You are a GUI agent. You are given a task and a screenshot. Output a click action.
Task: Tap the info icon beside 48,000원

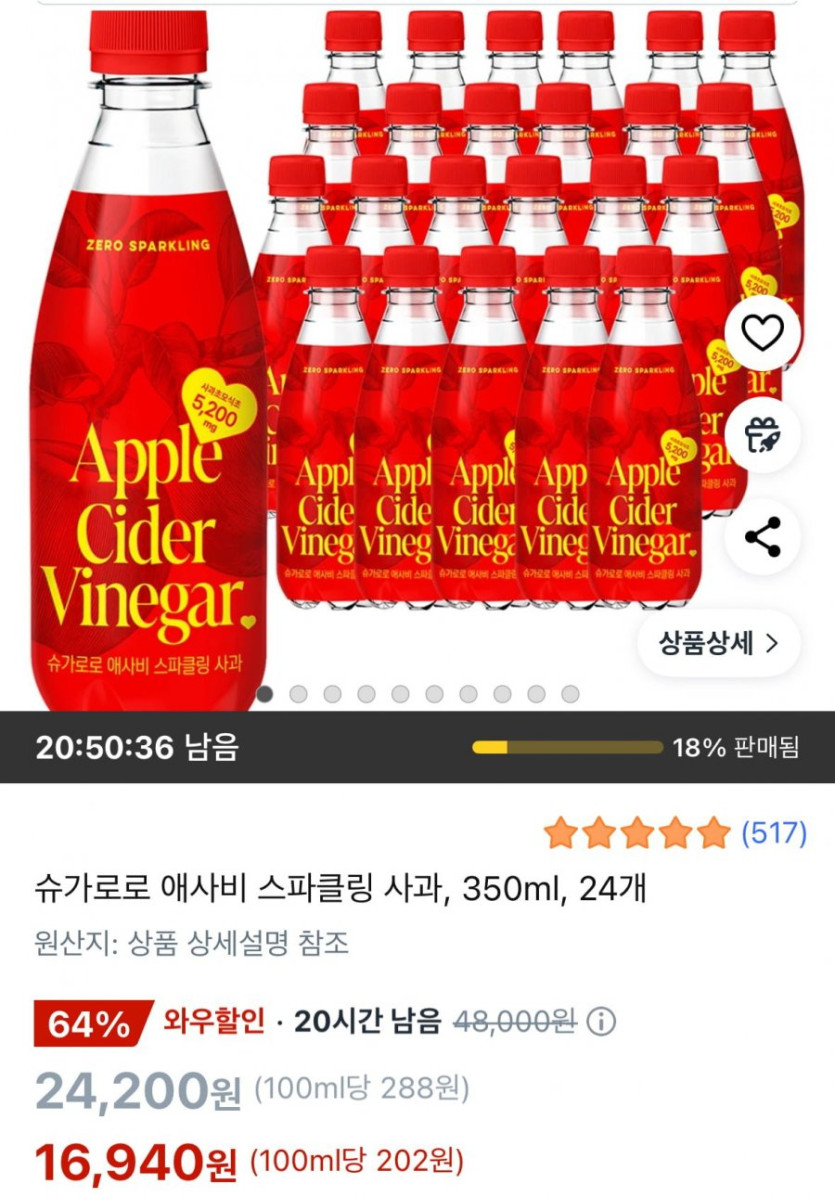point(601,1021)
